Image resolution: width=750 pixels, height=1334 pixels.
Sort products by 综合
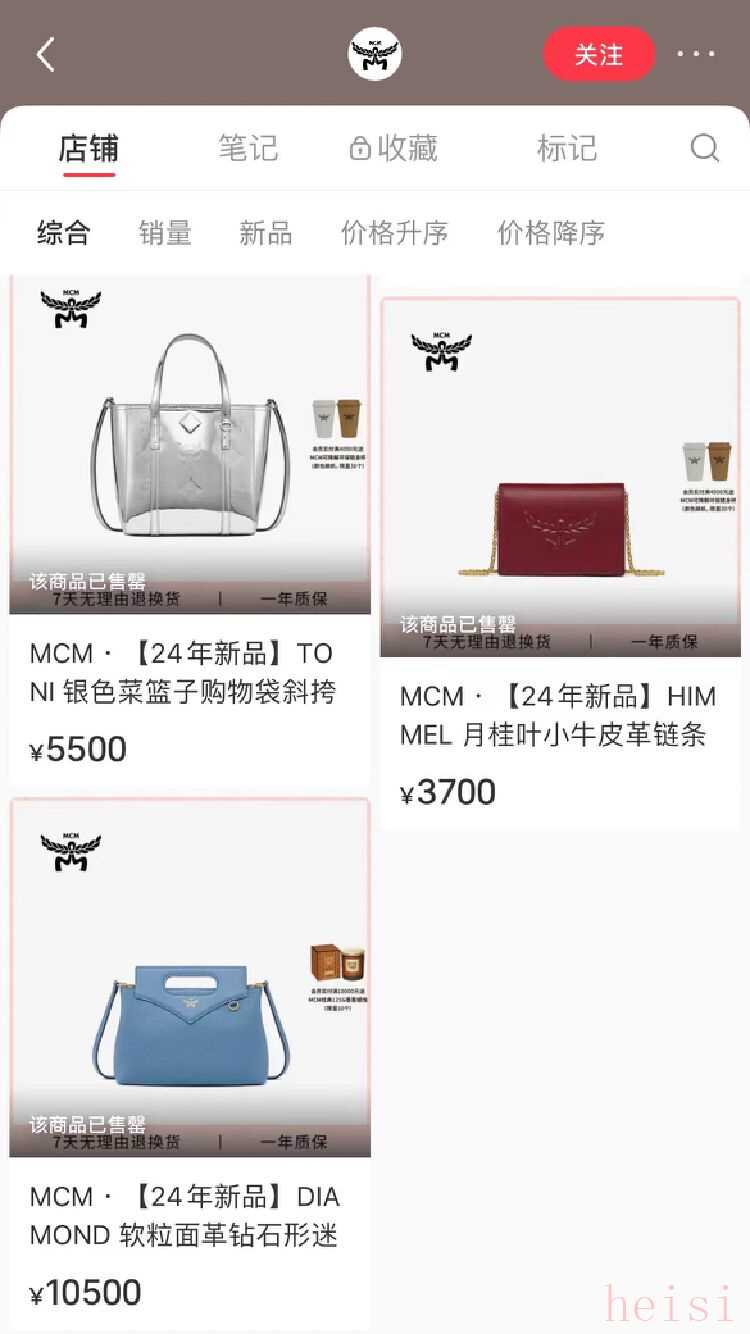64,233
